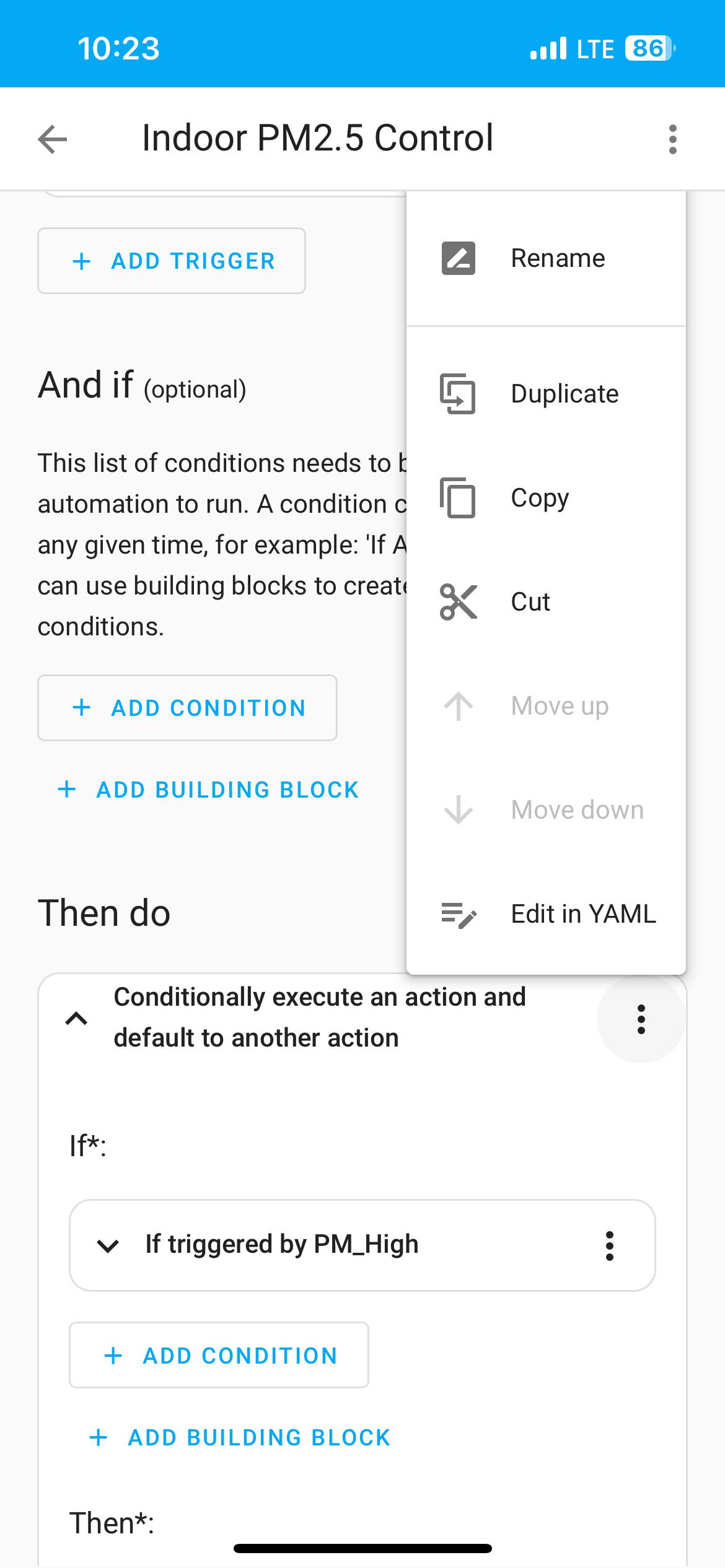Expand the If triggered by PM_High condition
Image resolution: width=725 pixels, height=1568 pixels.
click(108, 1245)
